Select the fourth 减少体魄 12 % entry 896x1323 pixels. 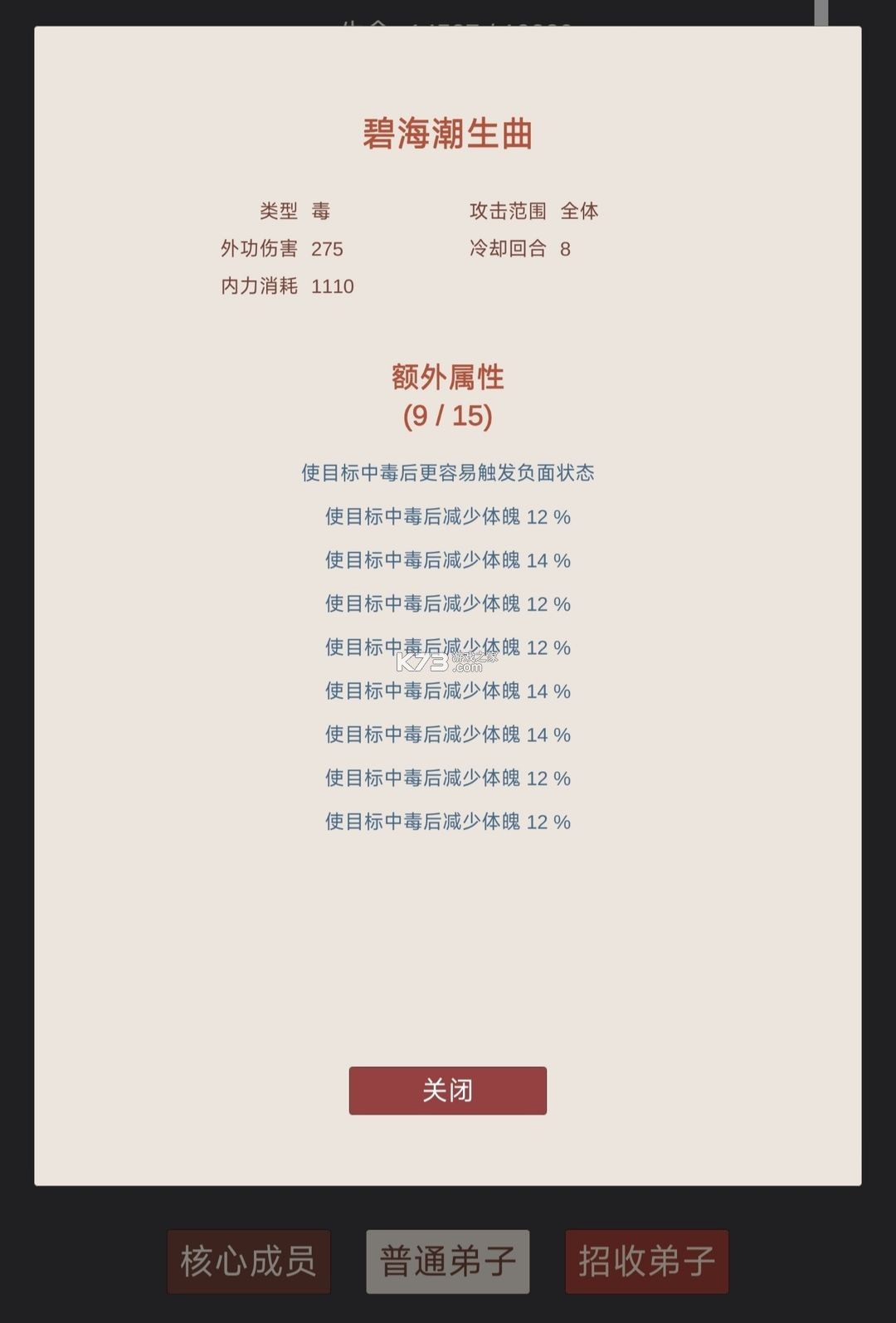click(x=447, y=779)
